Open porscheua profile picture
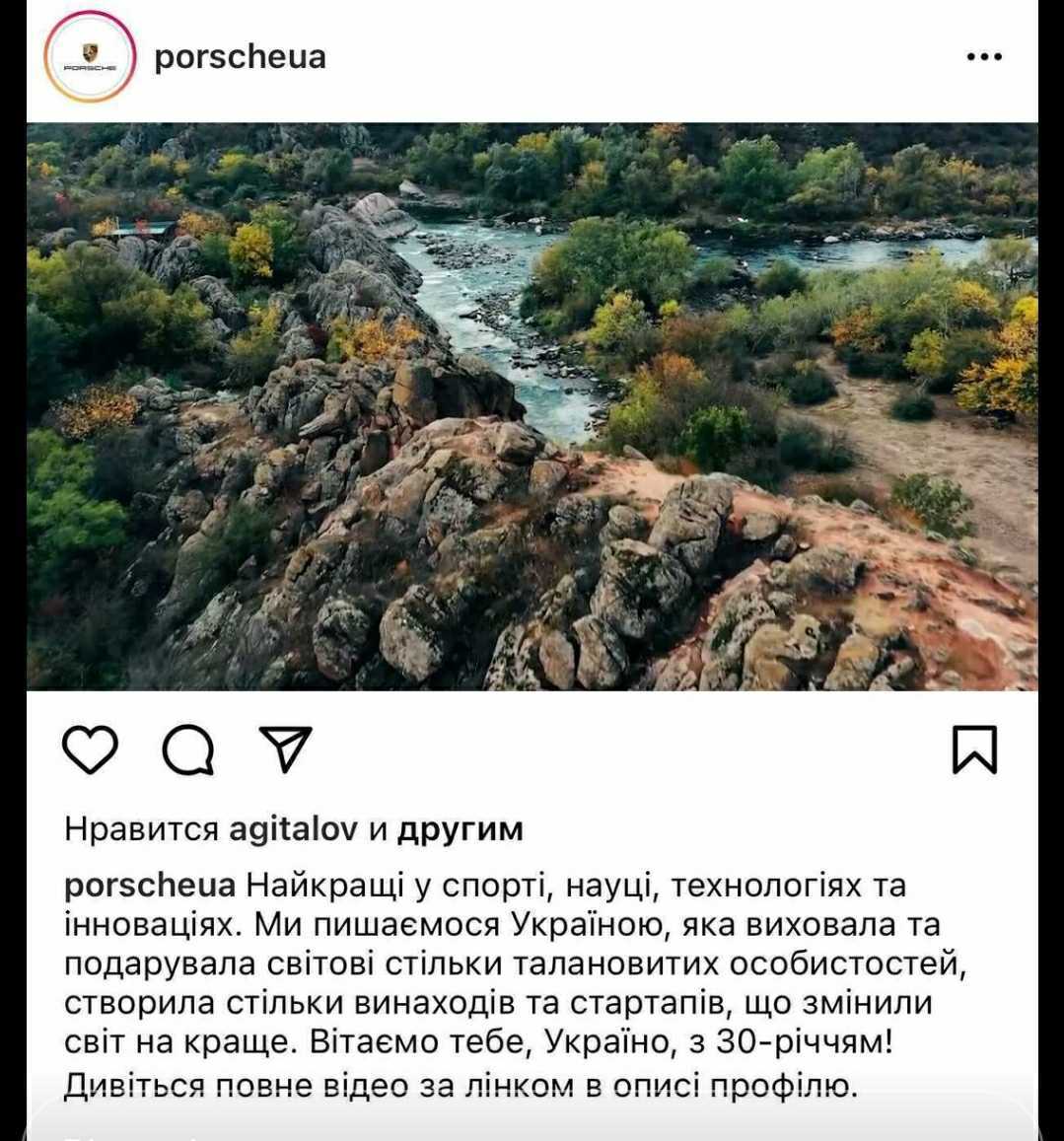This screenshot has height=1141, width=1064. click(x=90, y=56)
